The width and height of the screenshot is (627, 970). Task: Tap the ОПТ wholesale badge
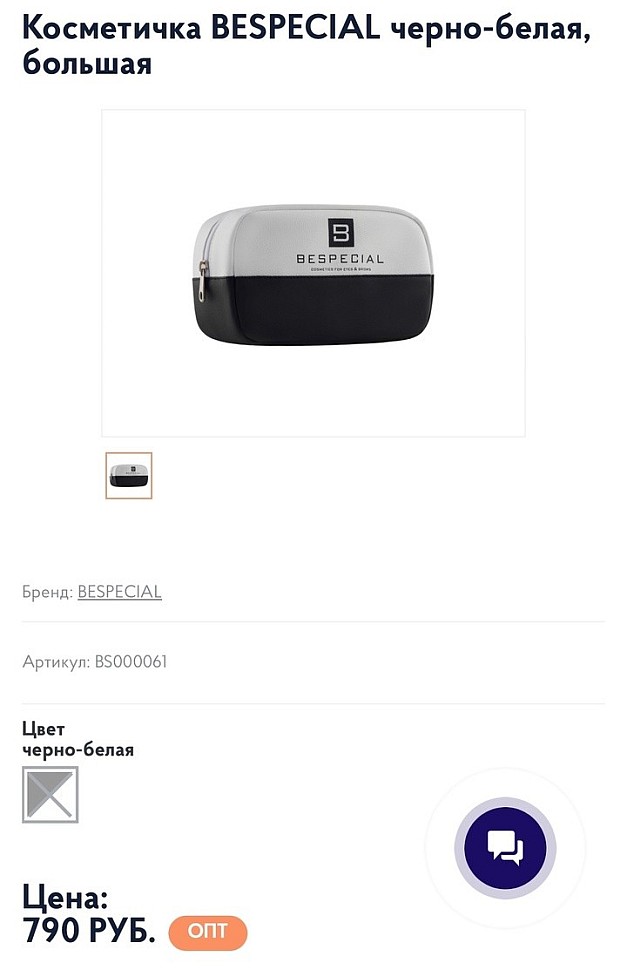(x=208, y=932)
